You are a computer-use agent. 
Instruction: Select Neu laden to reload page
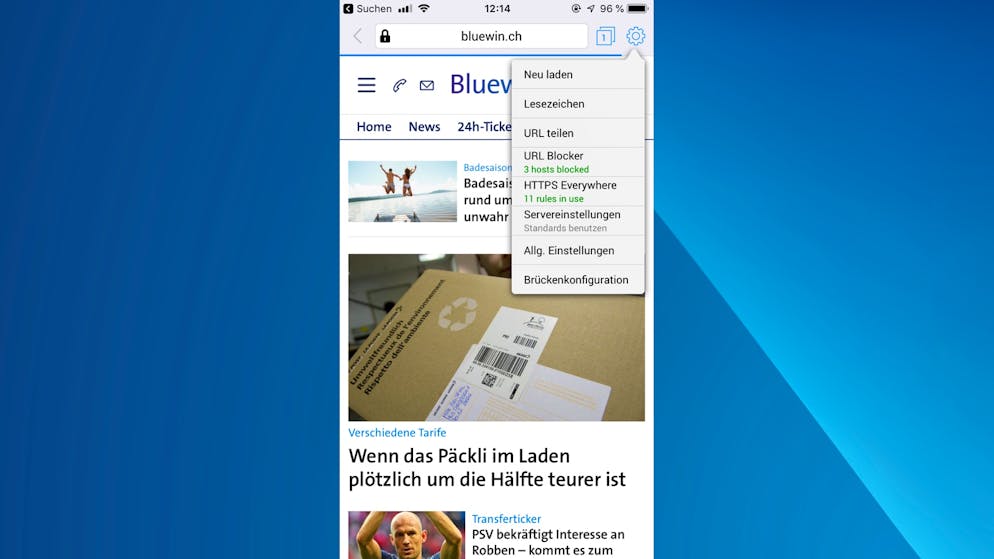[578, 75]
